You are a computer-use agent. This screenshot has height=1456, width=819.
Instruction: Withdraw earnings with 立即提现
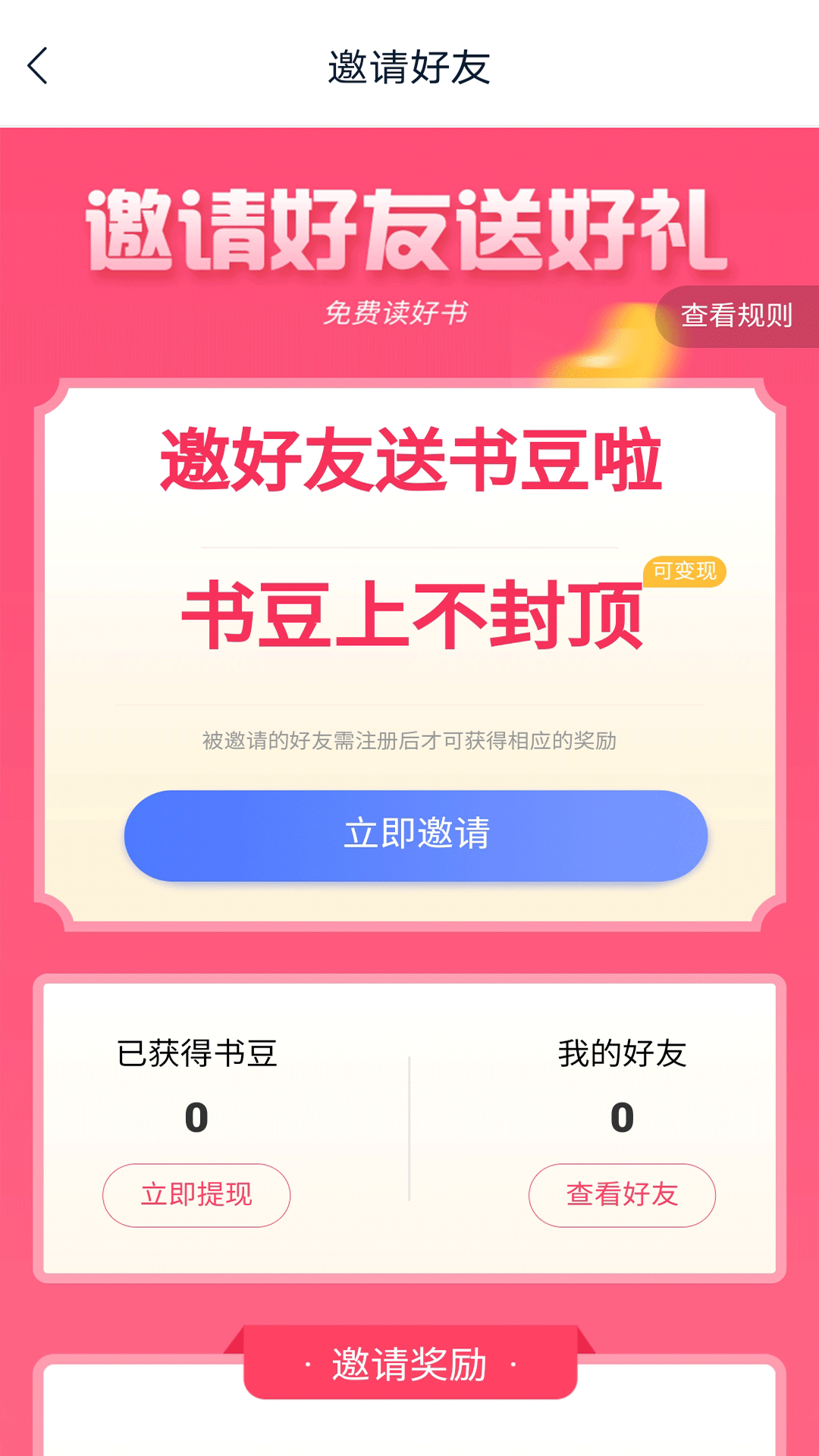(x=196, y=1195)
